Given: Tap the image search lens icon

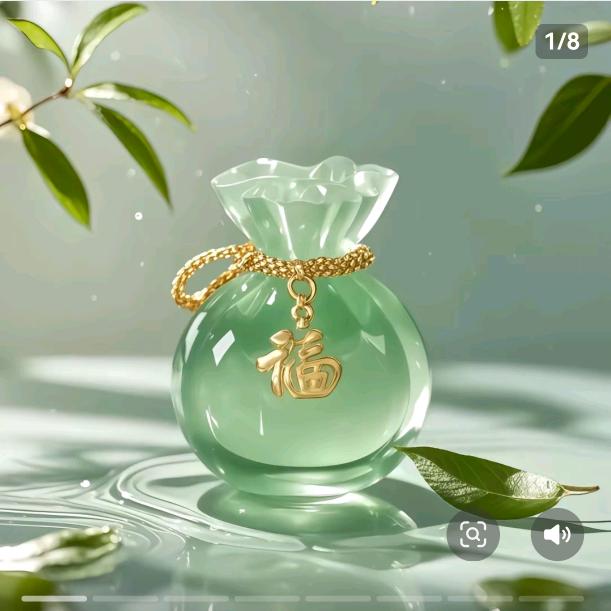Looking at the screenshot, I should pyautogui.click(x=472, y=535).
